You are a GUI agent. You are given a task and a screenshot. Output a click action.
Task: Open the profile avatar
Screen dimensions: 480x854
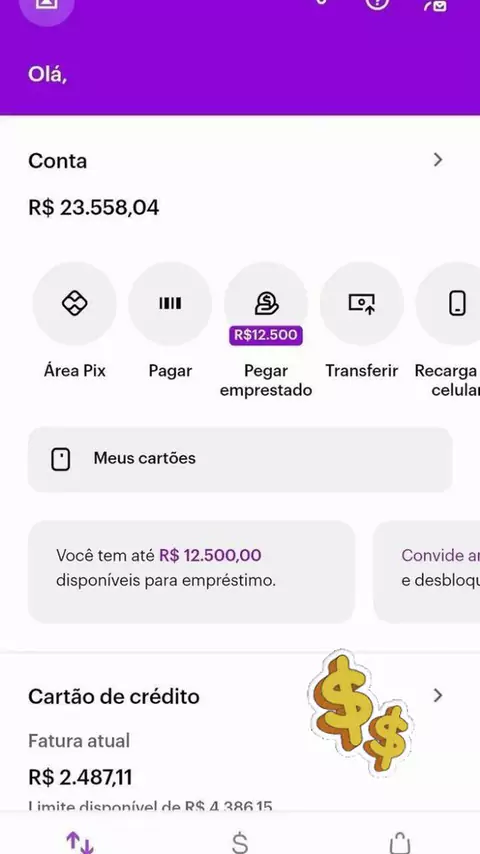point(46,7)
